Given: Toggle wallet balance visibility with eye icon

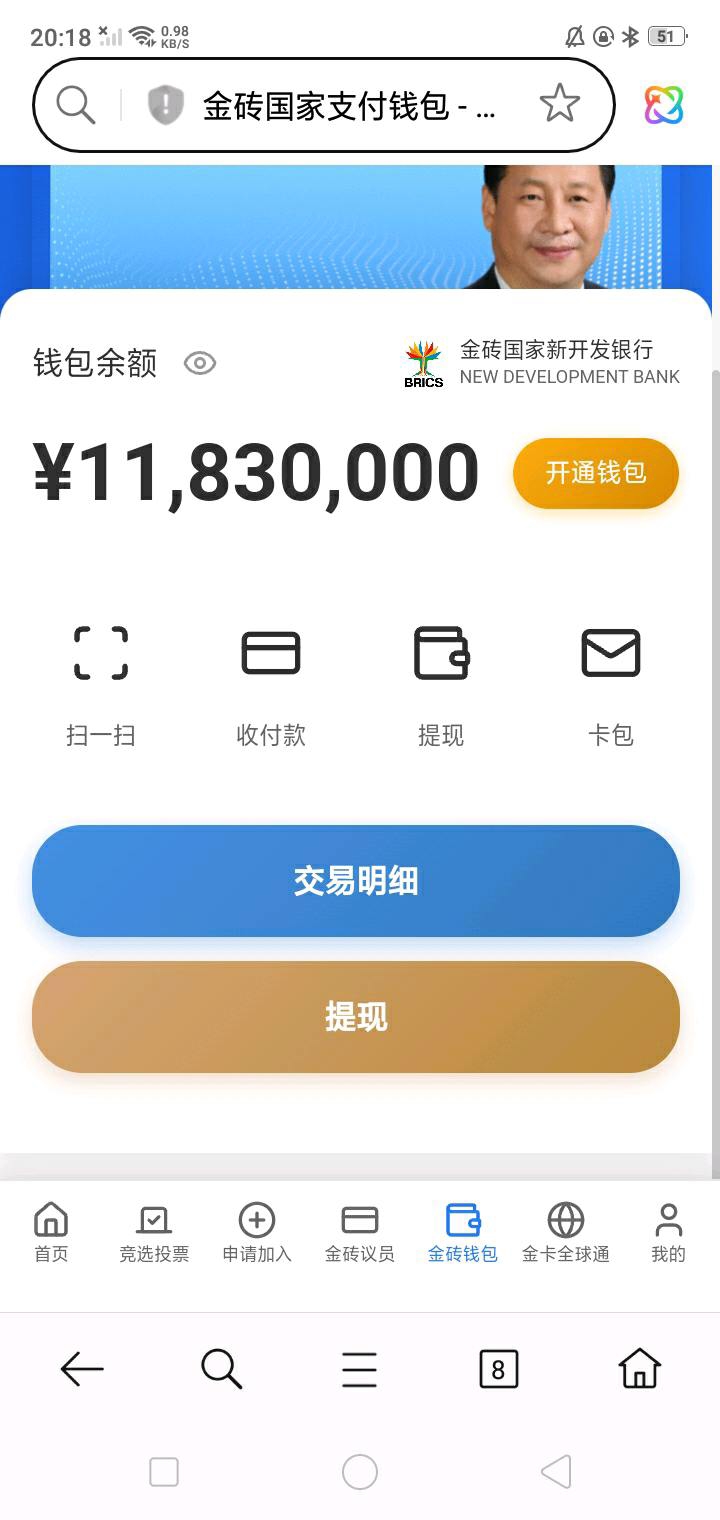Looking at the screenshot, I should tap(200, 363).
